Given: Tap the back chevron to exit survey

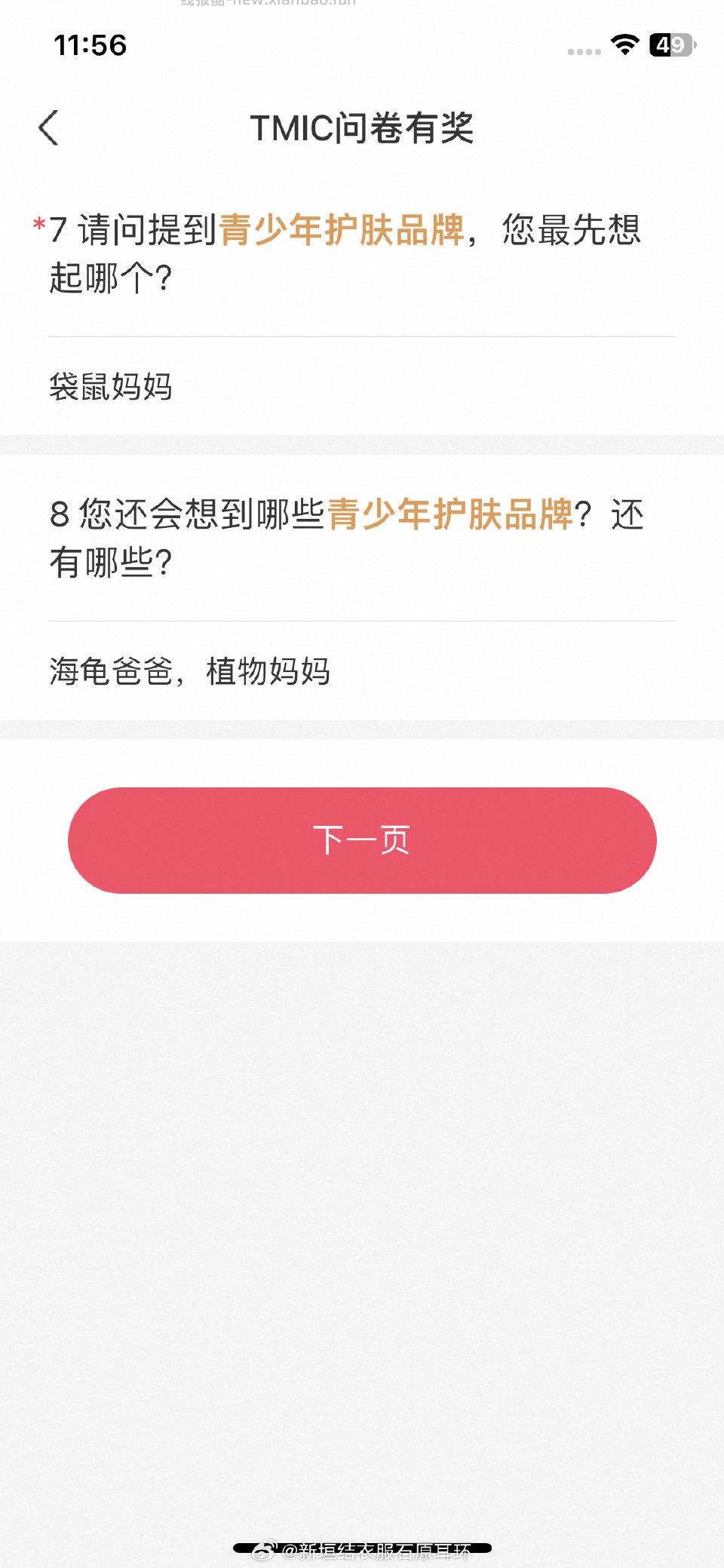Looking at the screenshot, I should (x=49, y=127).
